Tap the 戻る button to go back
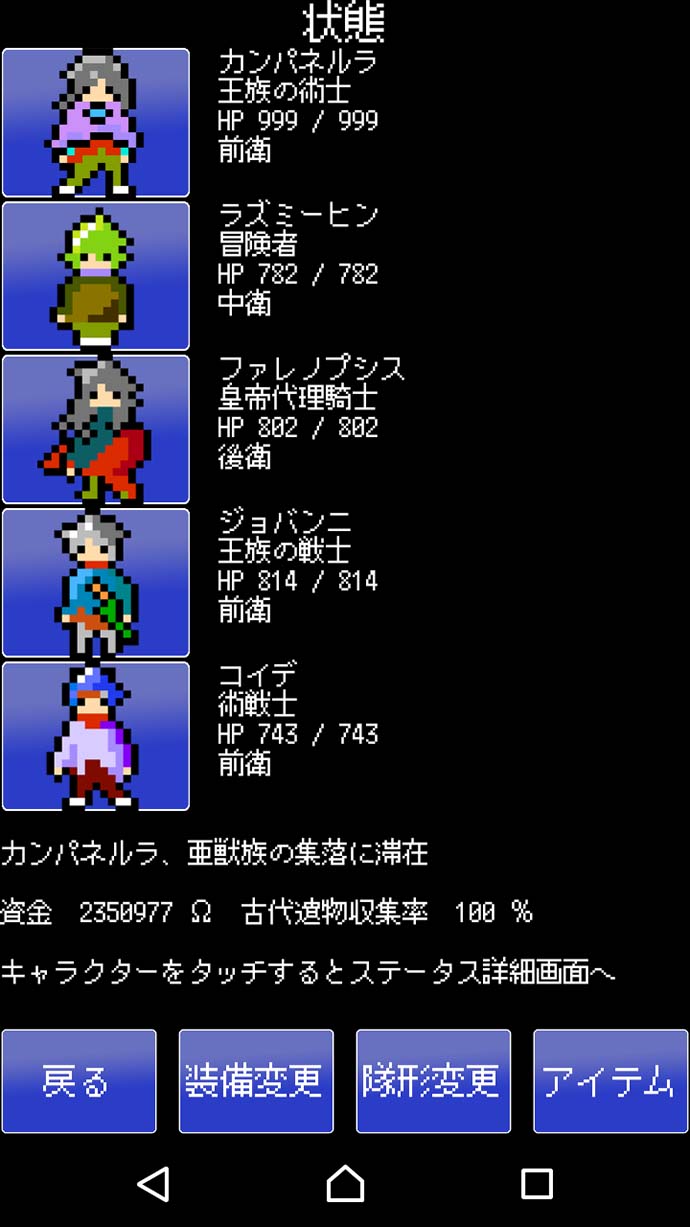Screen dimensions: 690x1227 (79, 1081)
